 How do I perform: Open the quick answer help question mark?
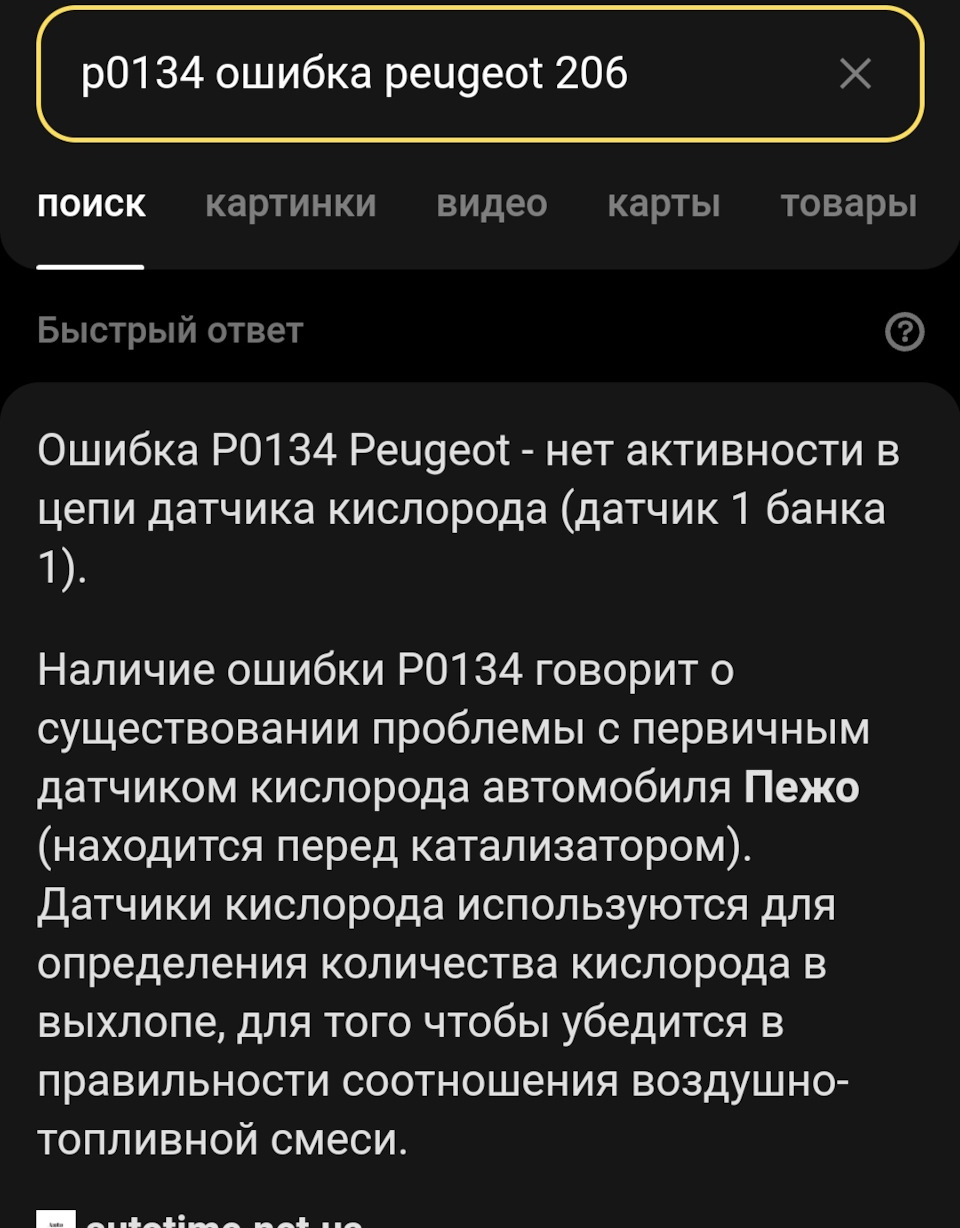pos(905,332)
